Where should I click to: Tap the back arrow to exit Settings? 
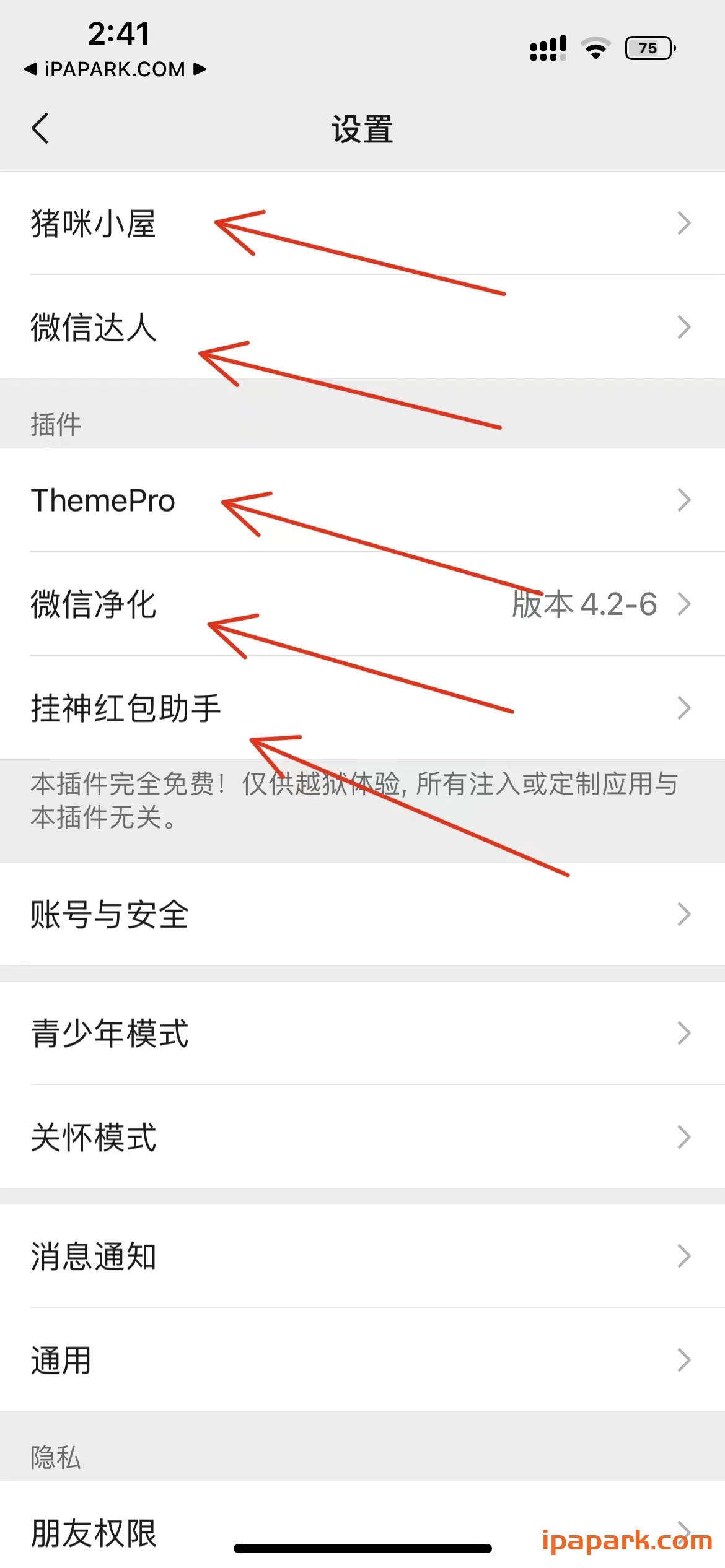pos(41,129)
